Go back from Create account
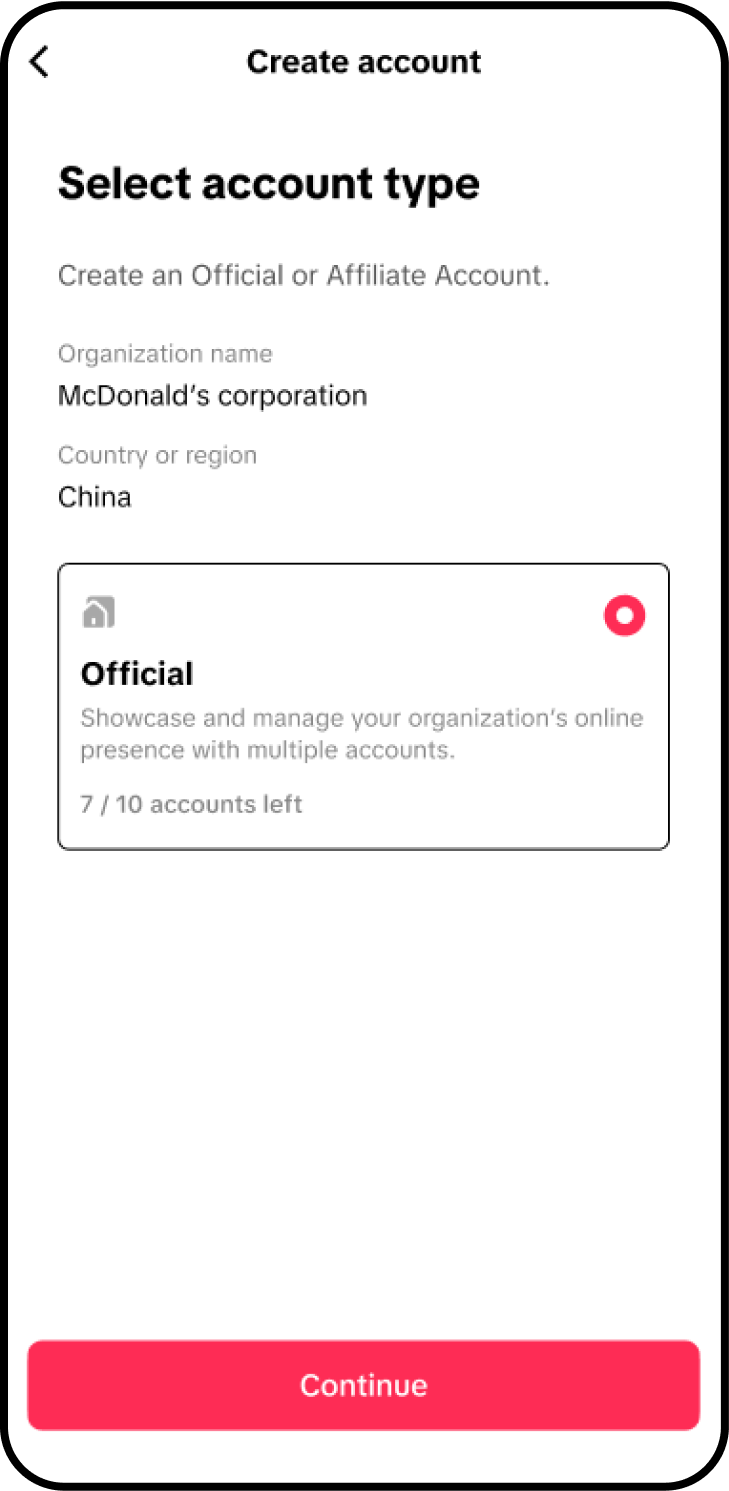 (39, 62)
